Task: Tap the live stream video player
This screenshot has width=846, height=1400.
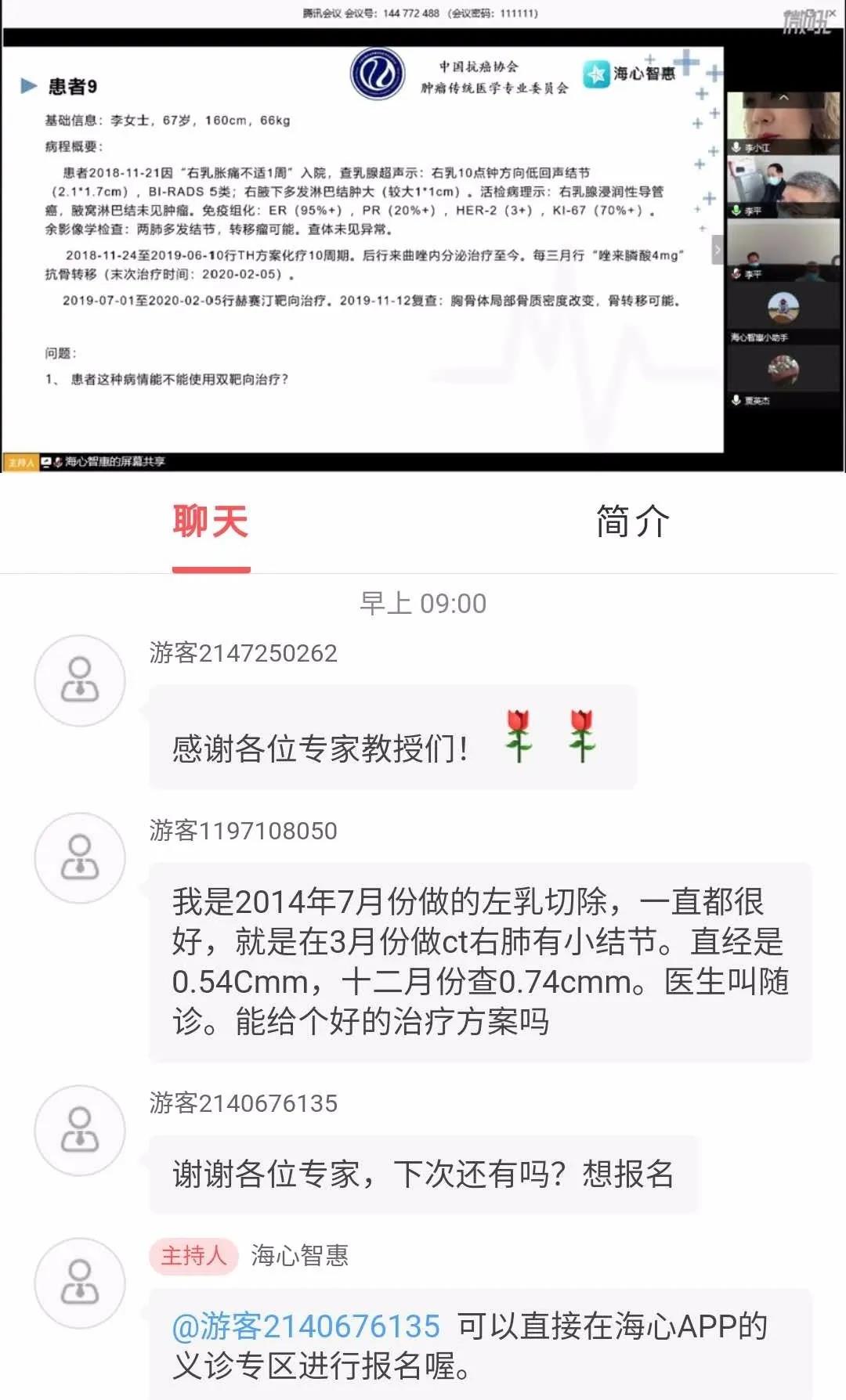Action: pyautogui.click(x=423, y=236)
